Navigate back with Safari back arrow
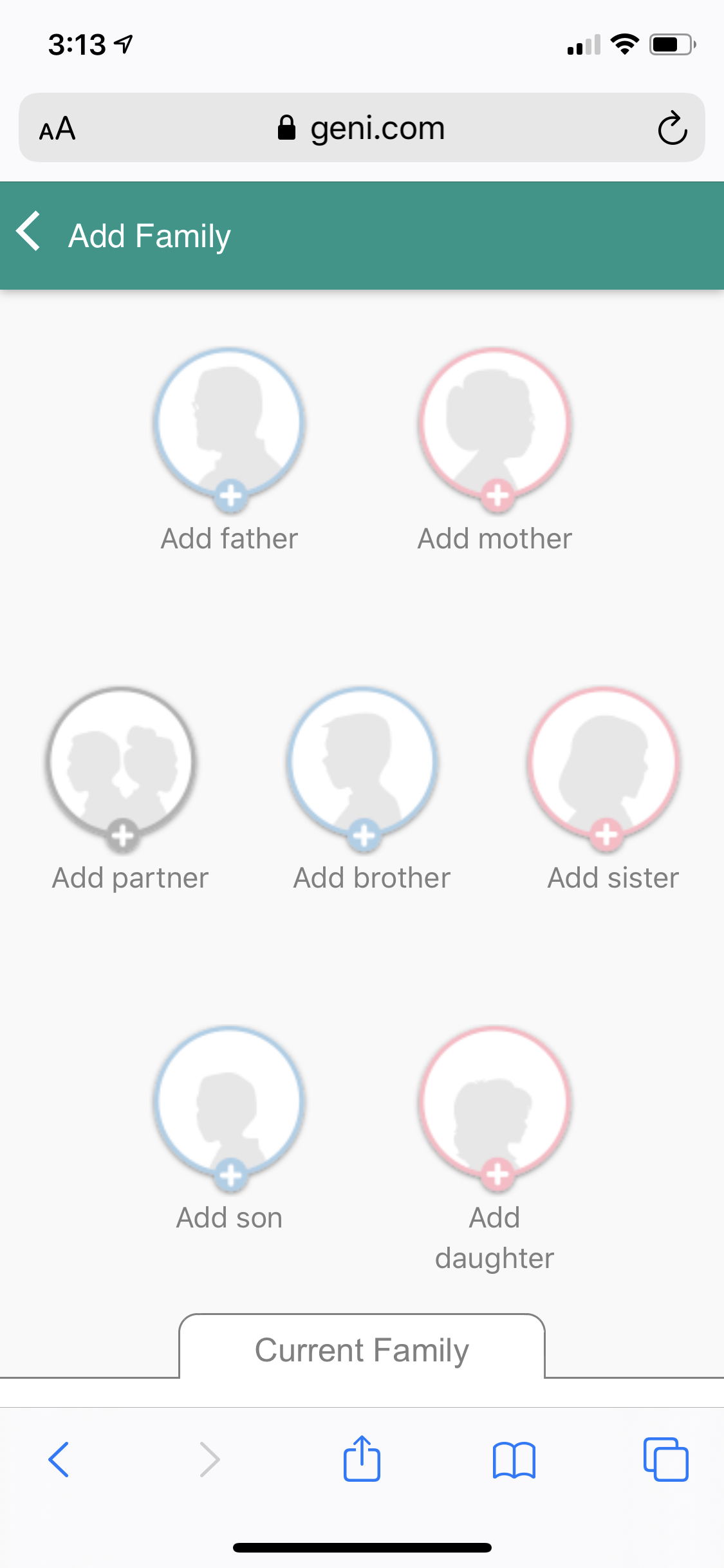This screenshot has width=724, height=1568. 59,1459
